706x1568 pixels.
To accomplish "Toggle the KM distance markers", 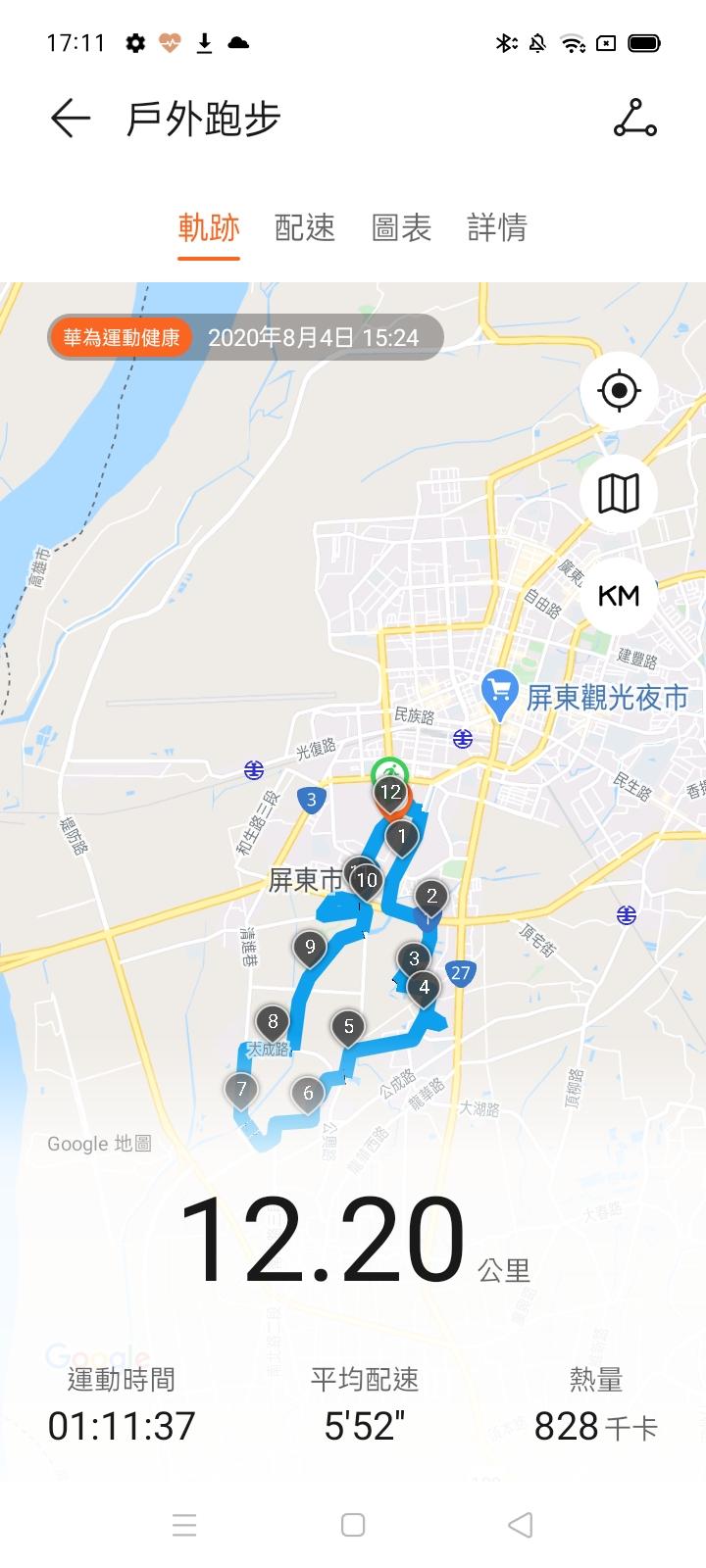I will pyautogui.click(x=619, y=596).
